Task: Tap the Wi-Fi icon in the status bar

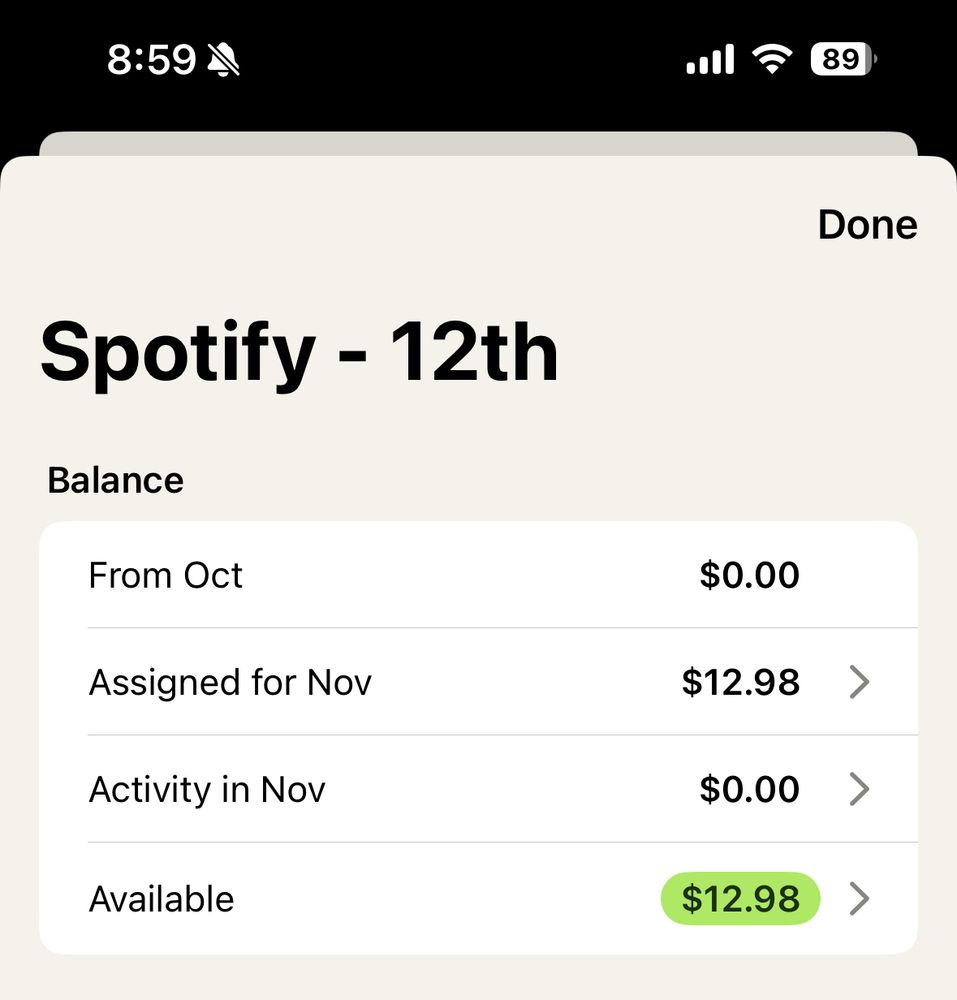Action: [771, 60]
